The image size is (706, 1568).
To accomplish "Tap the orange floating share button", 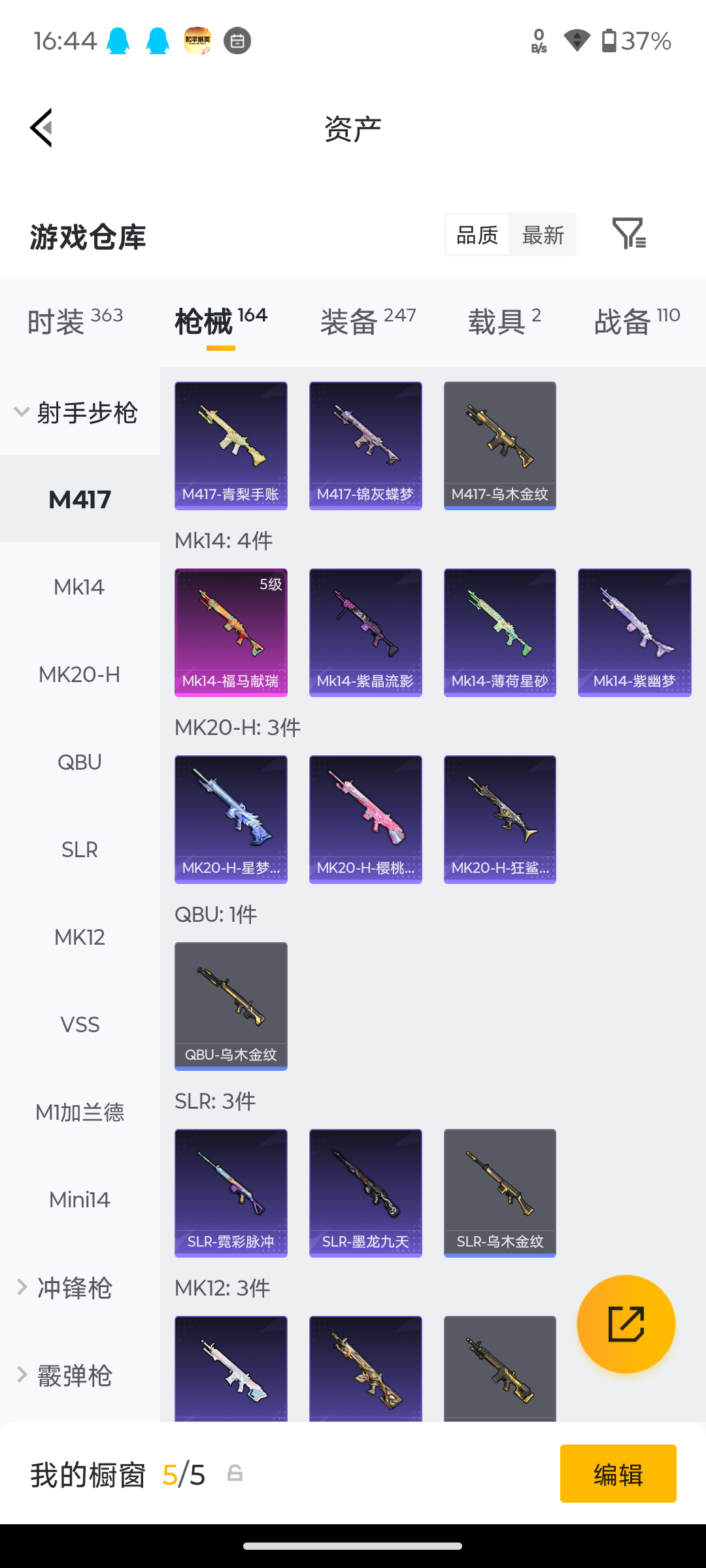I will pyautogui.click(x=626, y=1324).
